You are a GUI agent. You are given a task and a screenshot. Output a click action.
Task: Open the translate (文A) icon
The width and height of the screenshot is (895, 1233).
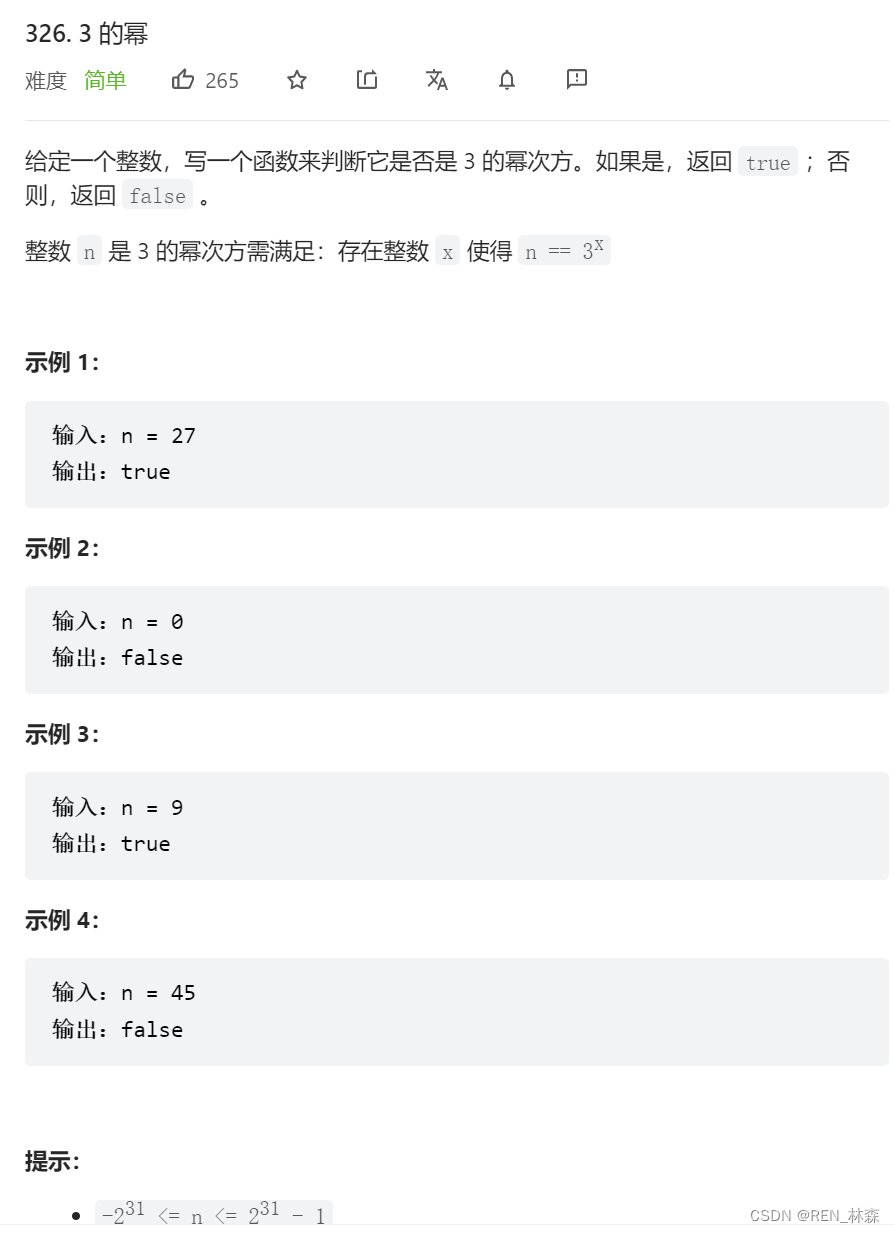pyautogui.click(x=436, y=80)
